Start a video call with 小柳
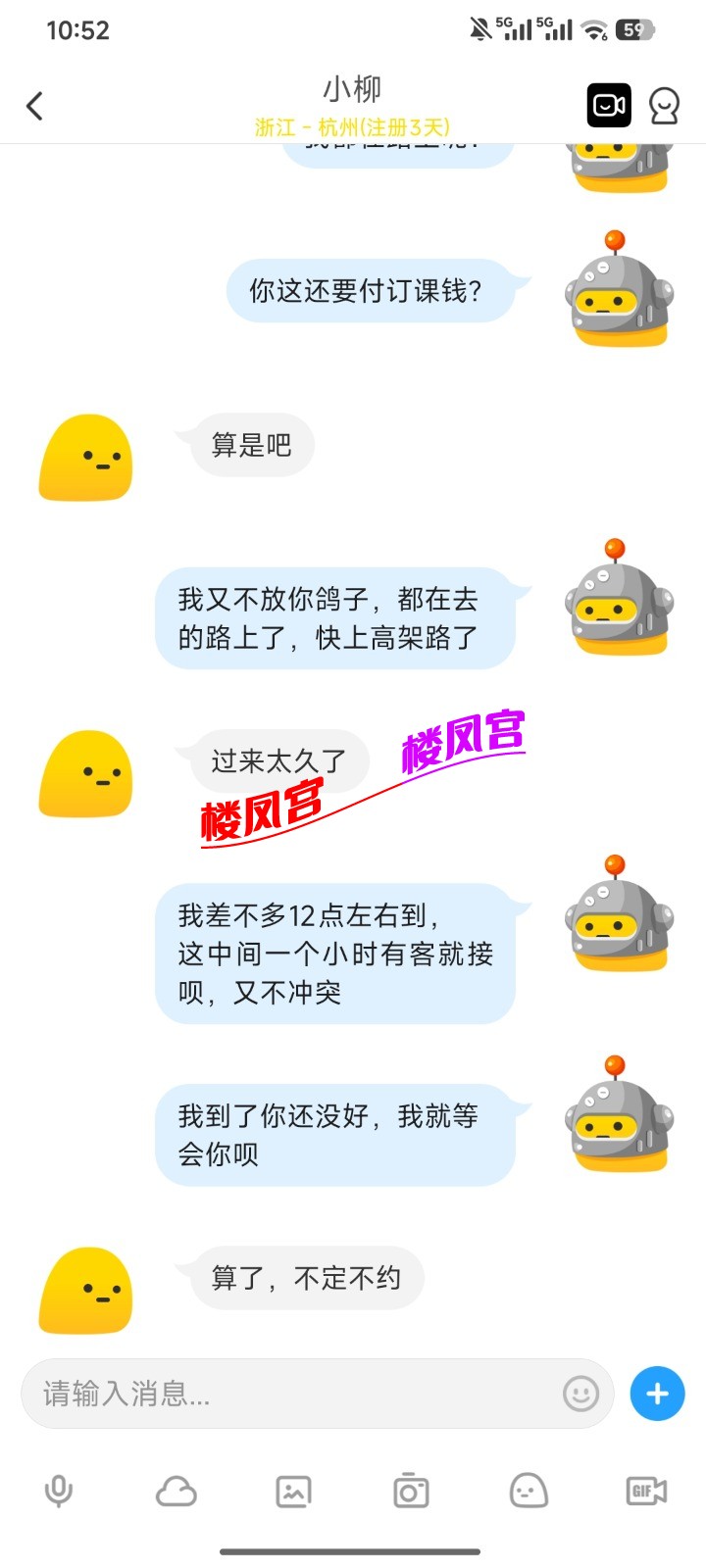Screen dimensions: 706x1568 [x=609, y=106]
